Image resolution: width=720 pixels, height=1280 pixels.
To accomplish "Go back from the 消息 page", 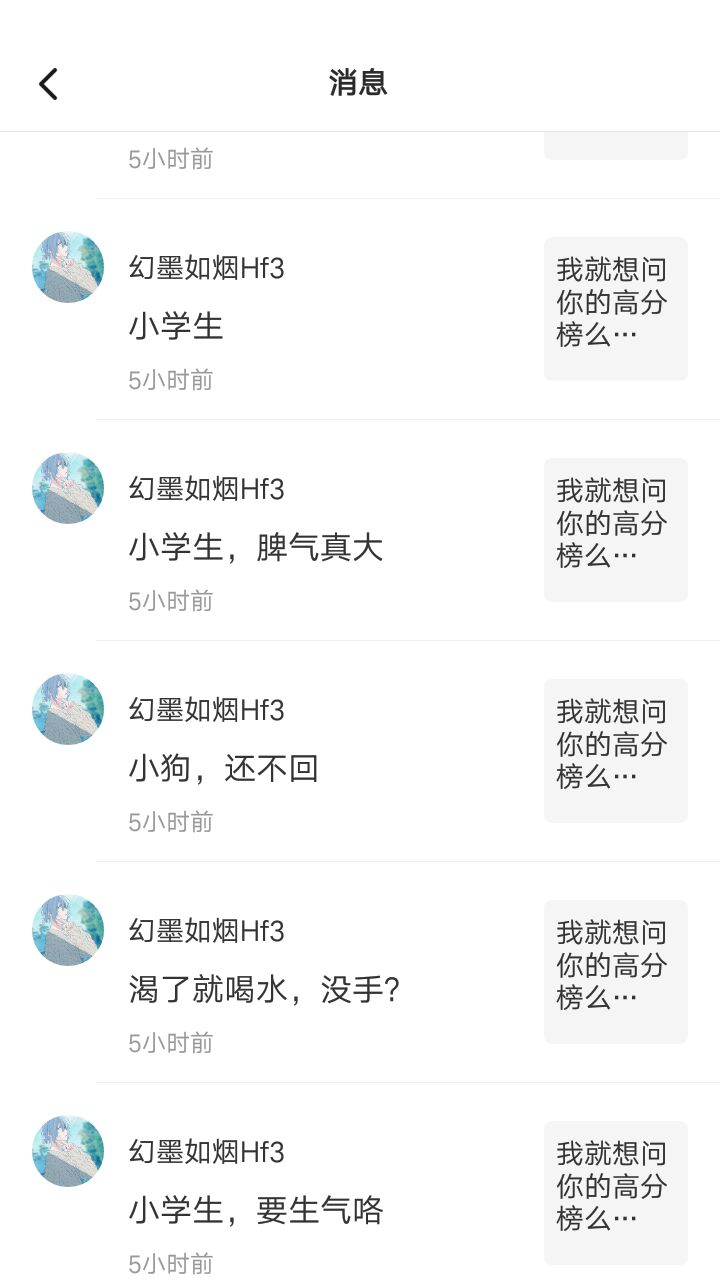I will [48, 84].
